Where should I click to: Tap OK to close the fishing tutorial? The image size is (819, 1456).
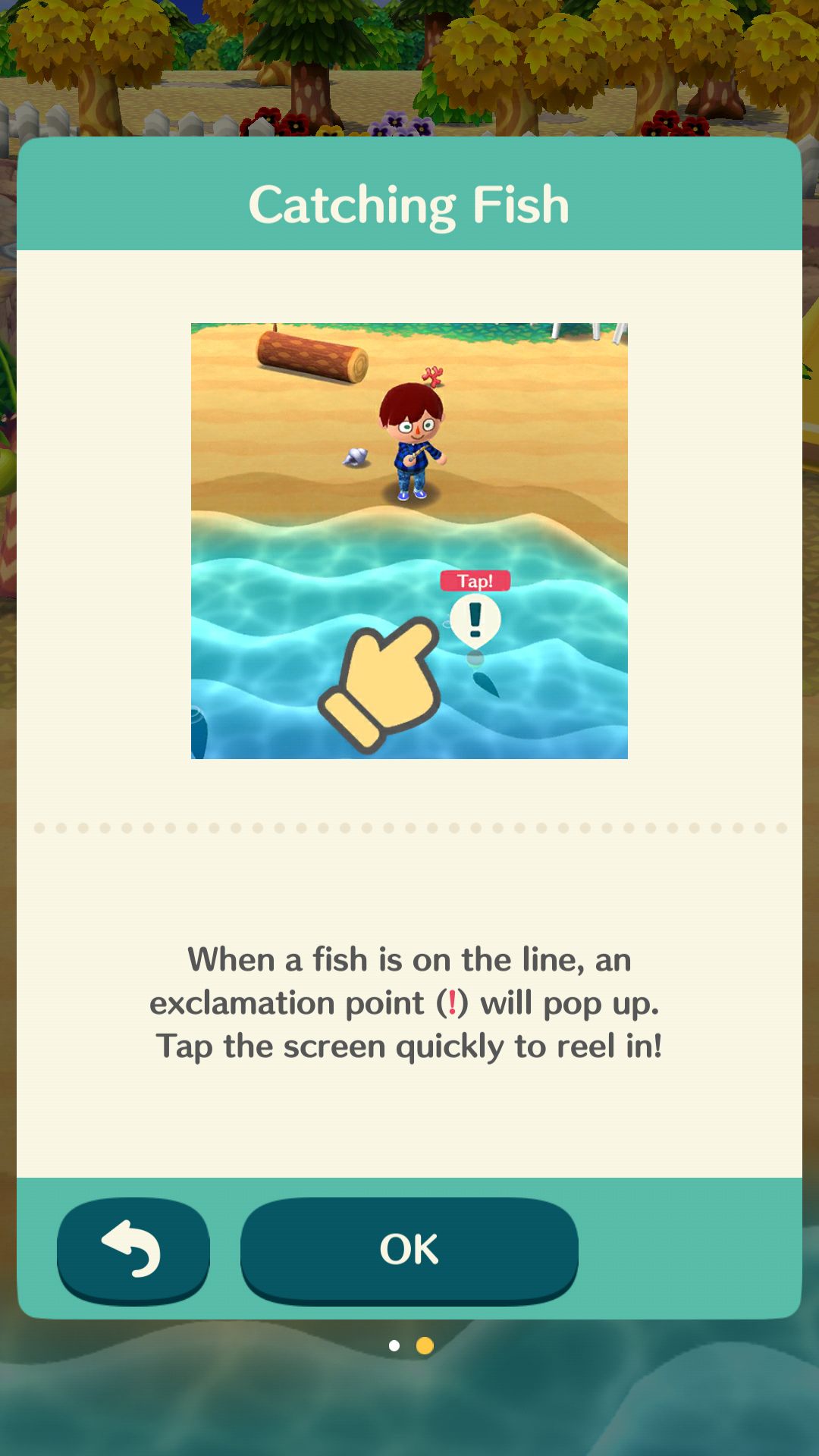tap(409, 1250)
